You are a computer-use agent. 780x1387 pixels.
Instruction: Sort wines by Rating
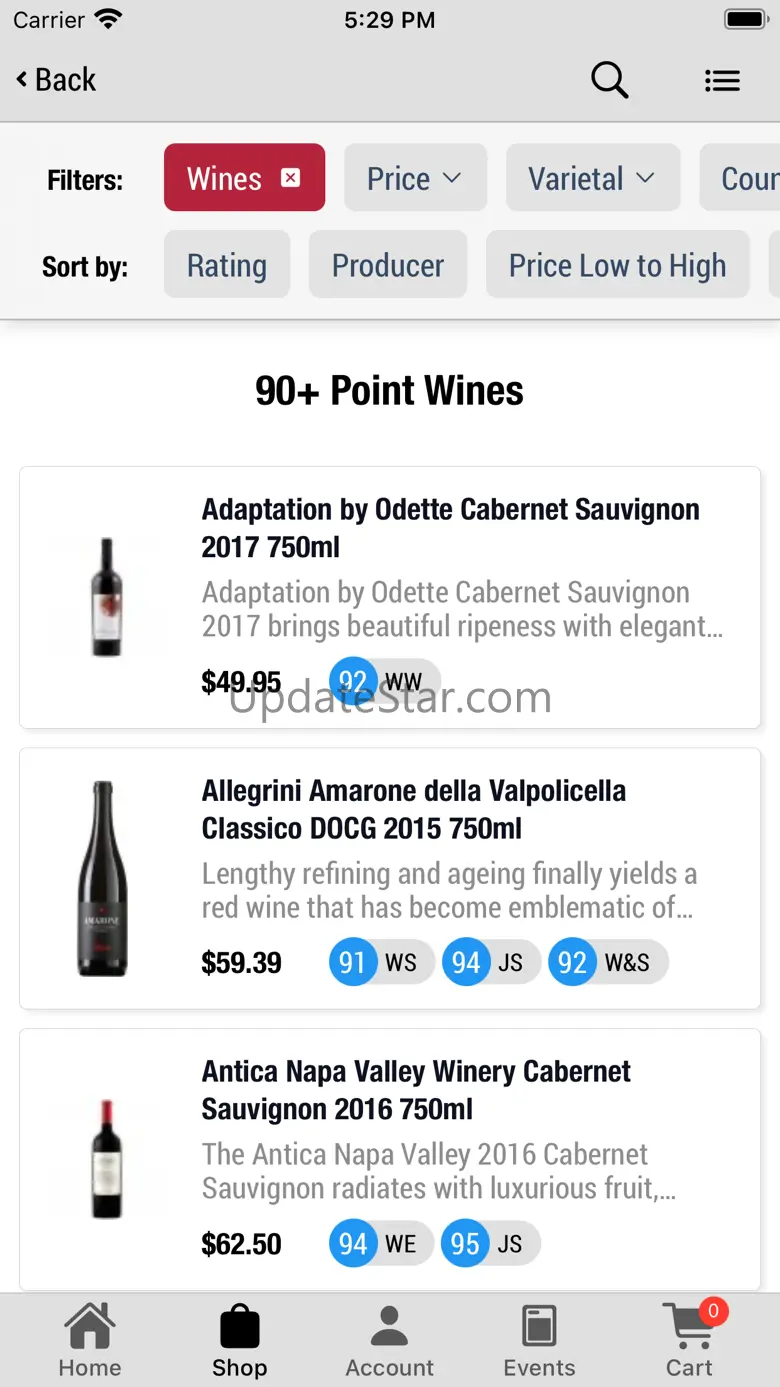point(227,265)
